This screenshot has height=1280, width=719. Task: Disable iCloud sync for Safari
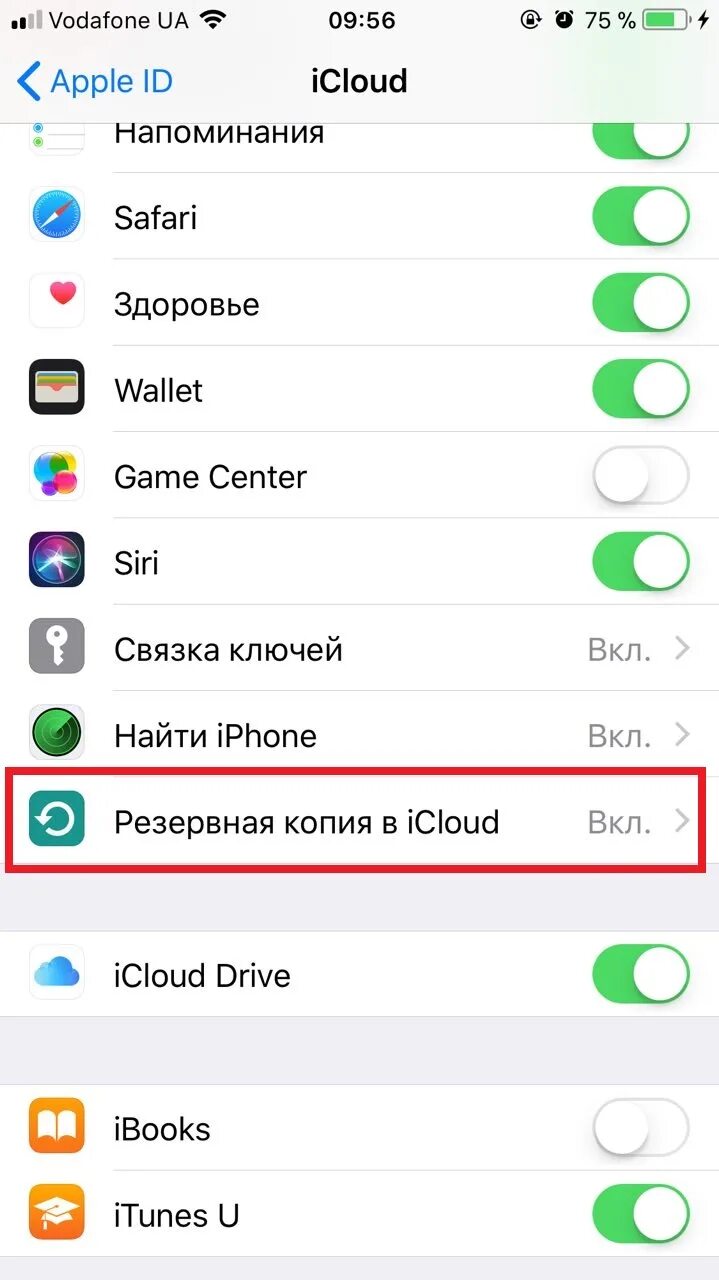(641, 217)
